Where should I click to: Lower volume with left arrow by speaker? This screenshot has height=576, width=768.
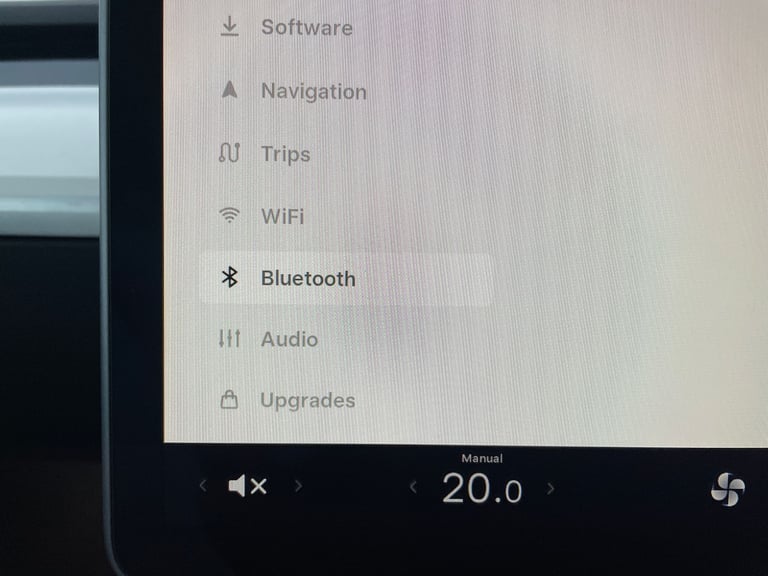point(203,486)
